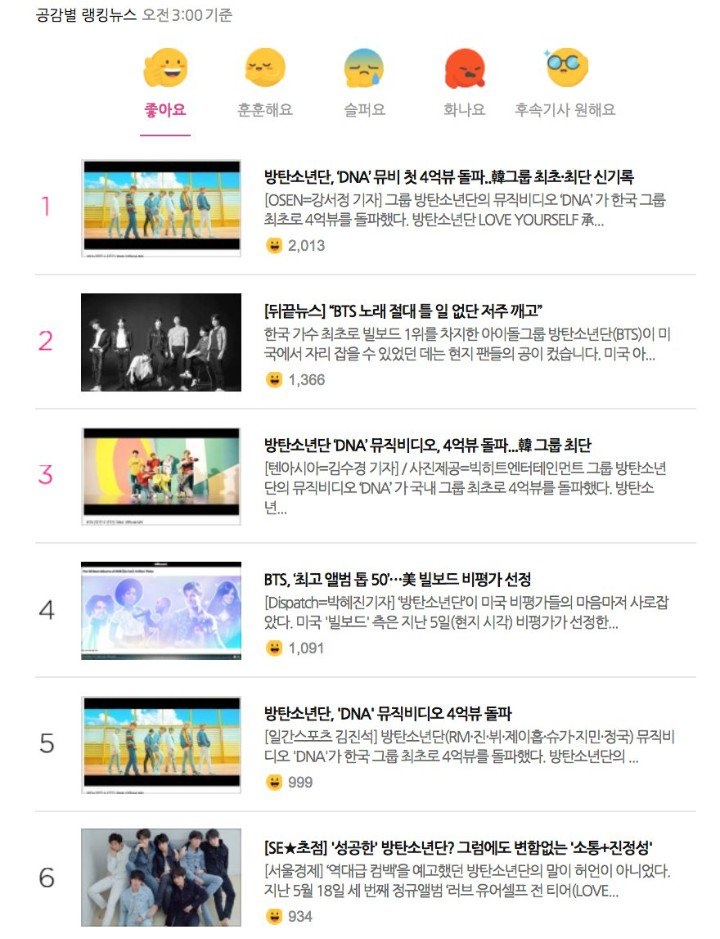Switch to the 훈훈해요 tab
The image size is (720, 939).
tap(265, 85)
